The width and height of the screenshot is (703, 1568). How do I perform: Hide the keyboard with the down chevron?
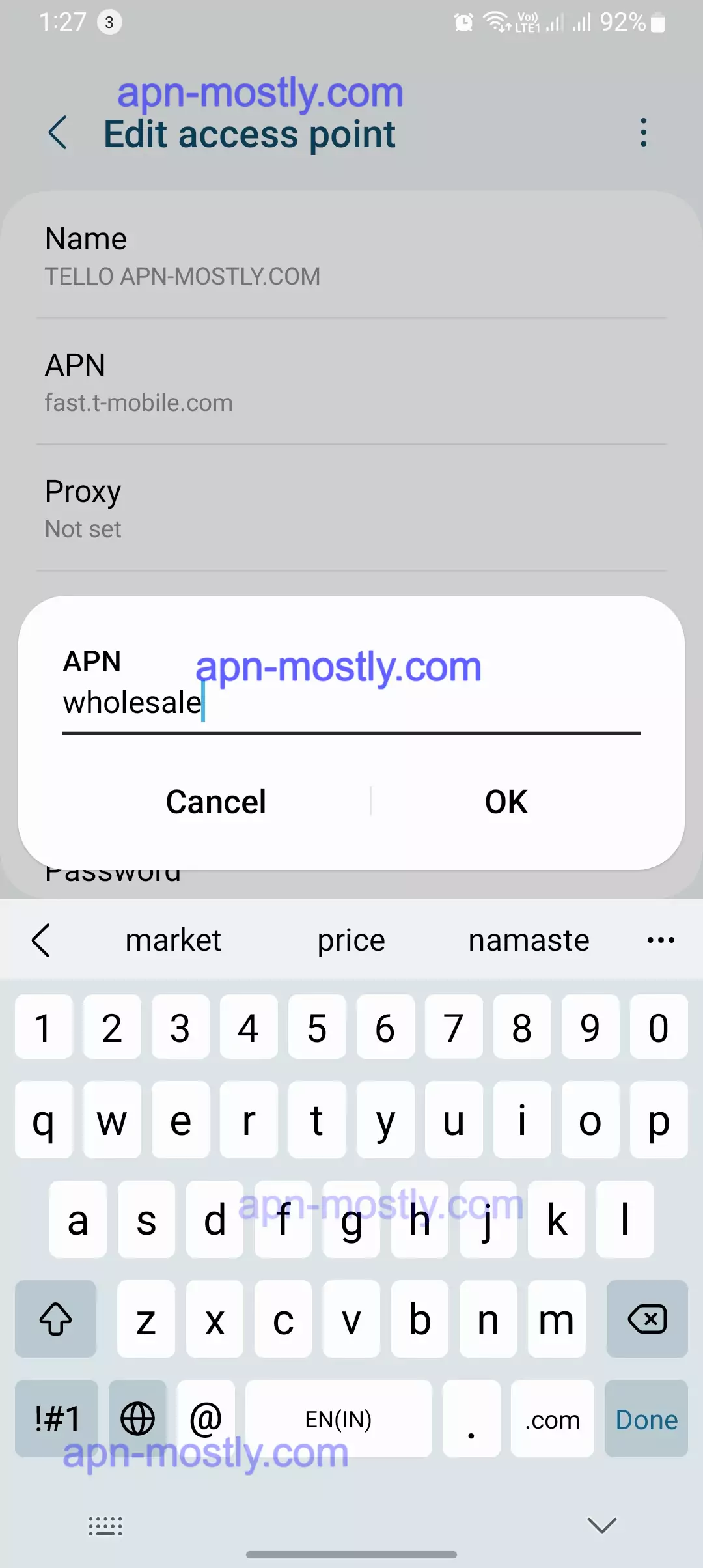click(x=600, y=1525)
